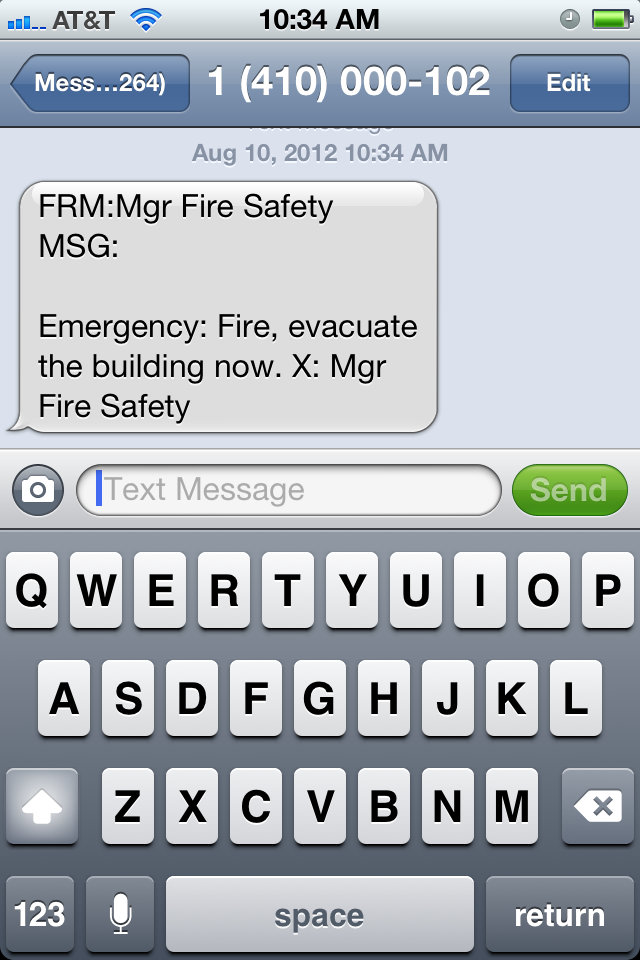Switch keyboard to 123 numbers
640x960 pixels.
coord(40,914)
